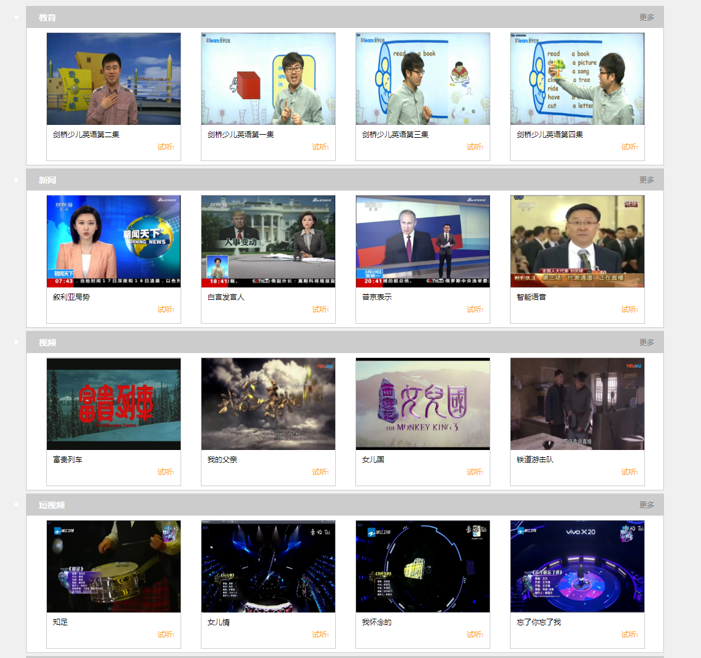Open the 智能语音 news video

(577, 241)
